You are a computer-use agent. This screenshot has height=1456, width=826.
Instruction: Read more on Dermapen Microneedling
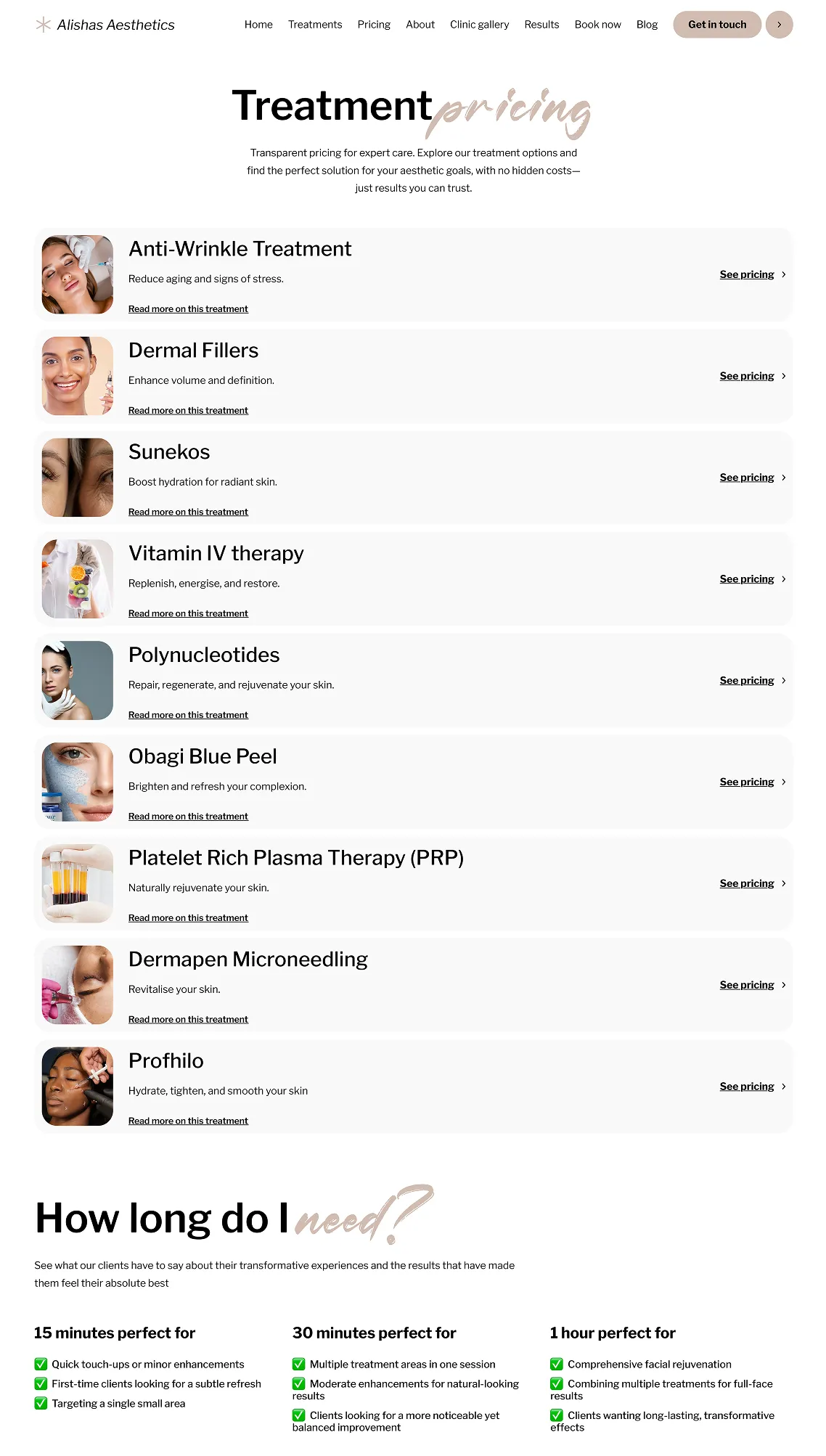pyautogui.click(x=188, y=1020)
